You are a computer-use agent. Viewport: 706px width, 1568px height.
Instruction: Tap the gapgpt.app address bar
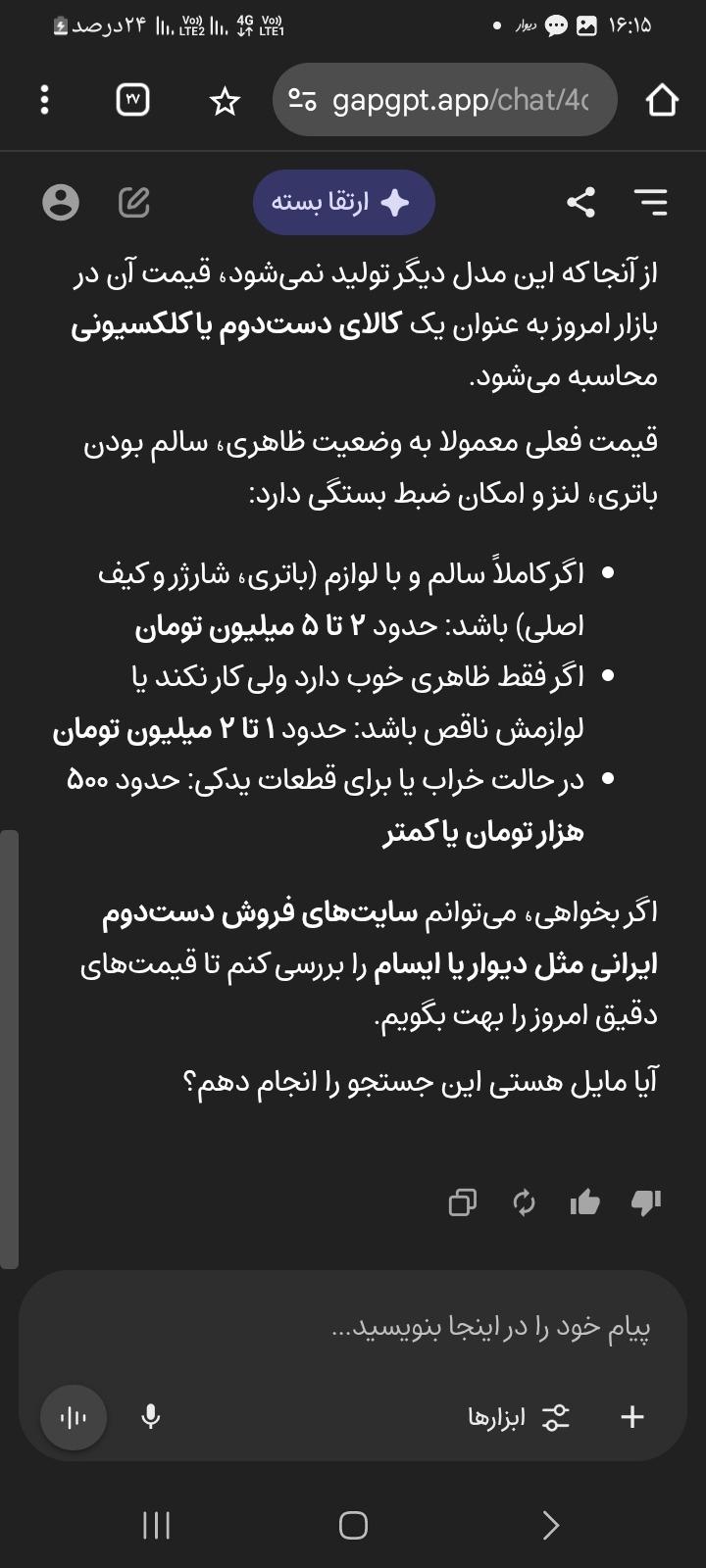(x=446, y=100)
